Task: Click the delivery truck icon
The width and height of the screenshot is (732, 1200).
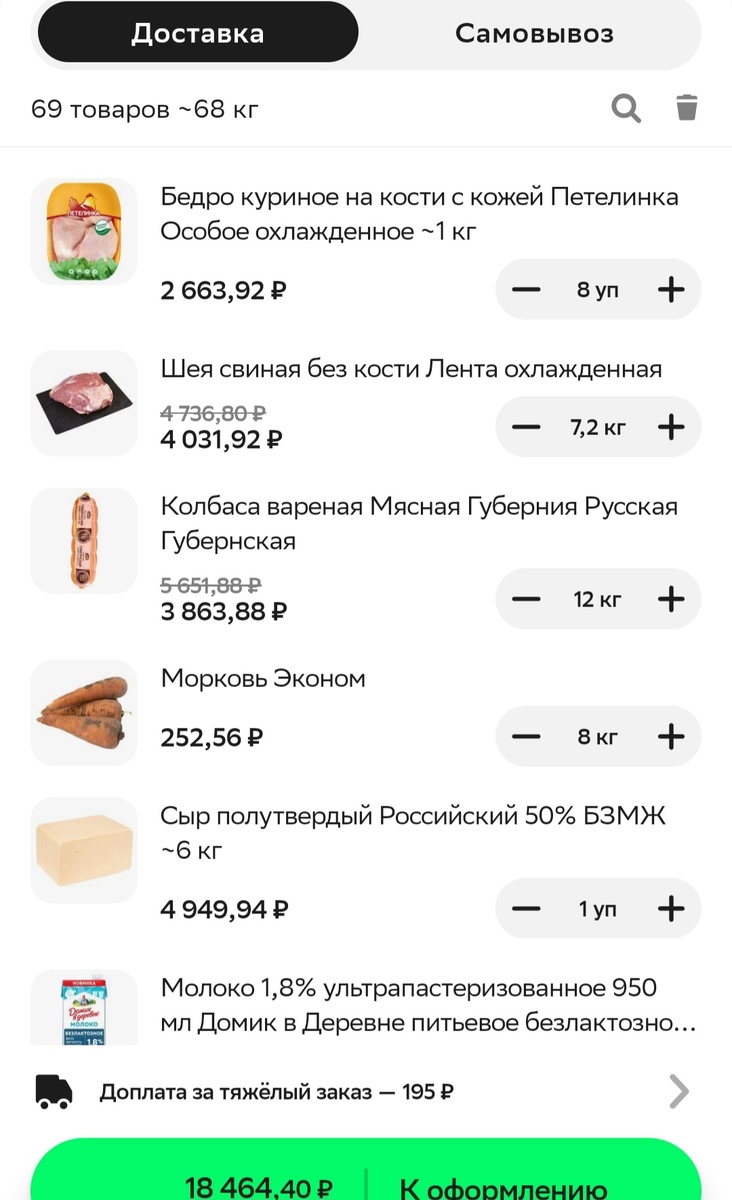Action: point(50,1091)
